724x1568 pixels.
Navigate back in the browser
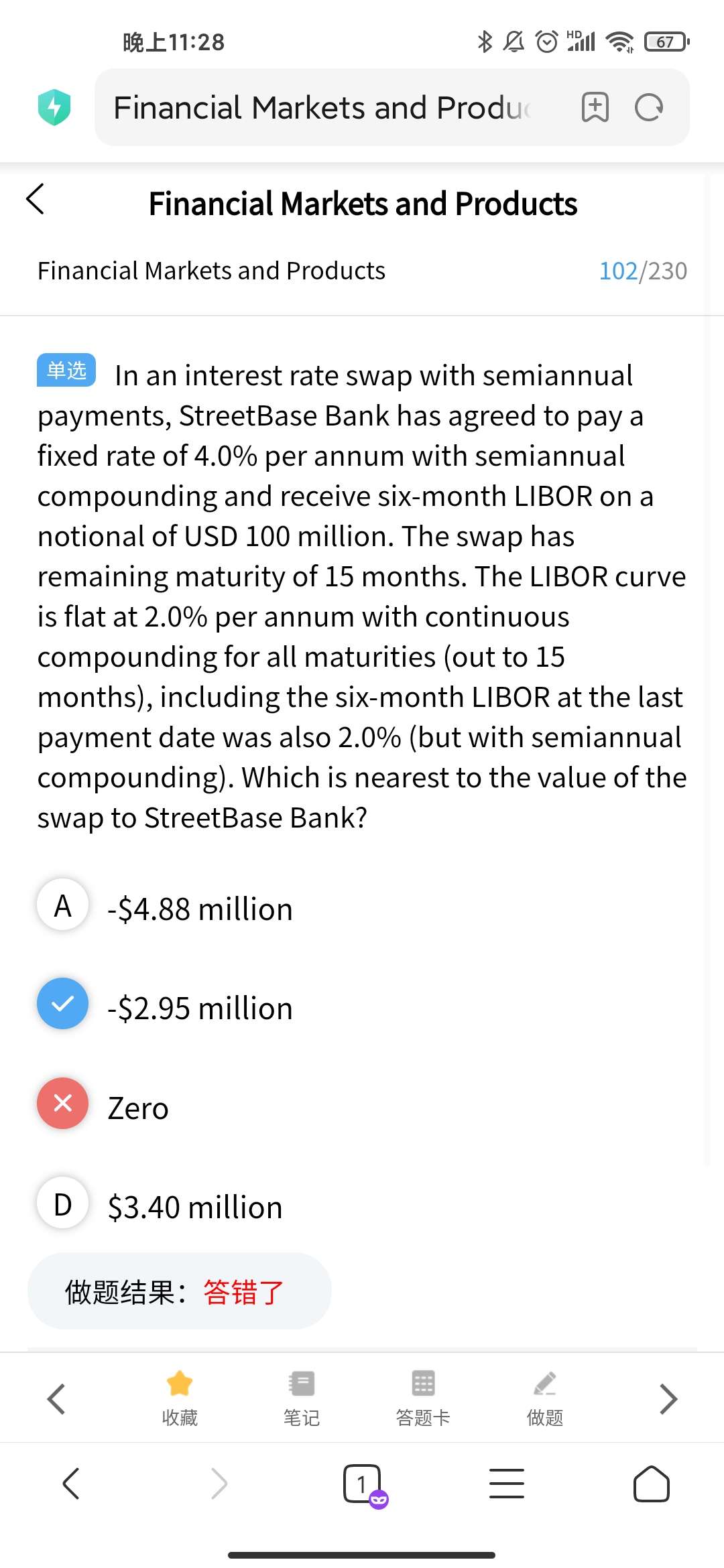71,1483
